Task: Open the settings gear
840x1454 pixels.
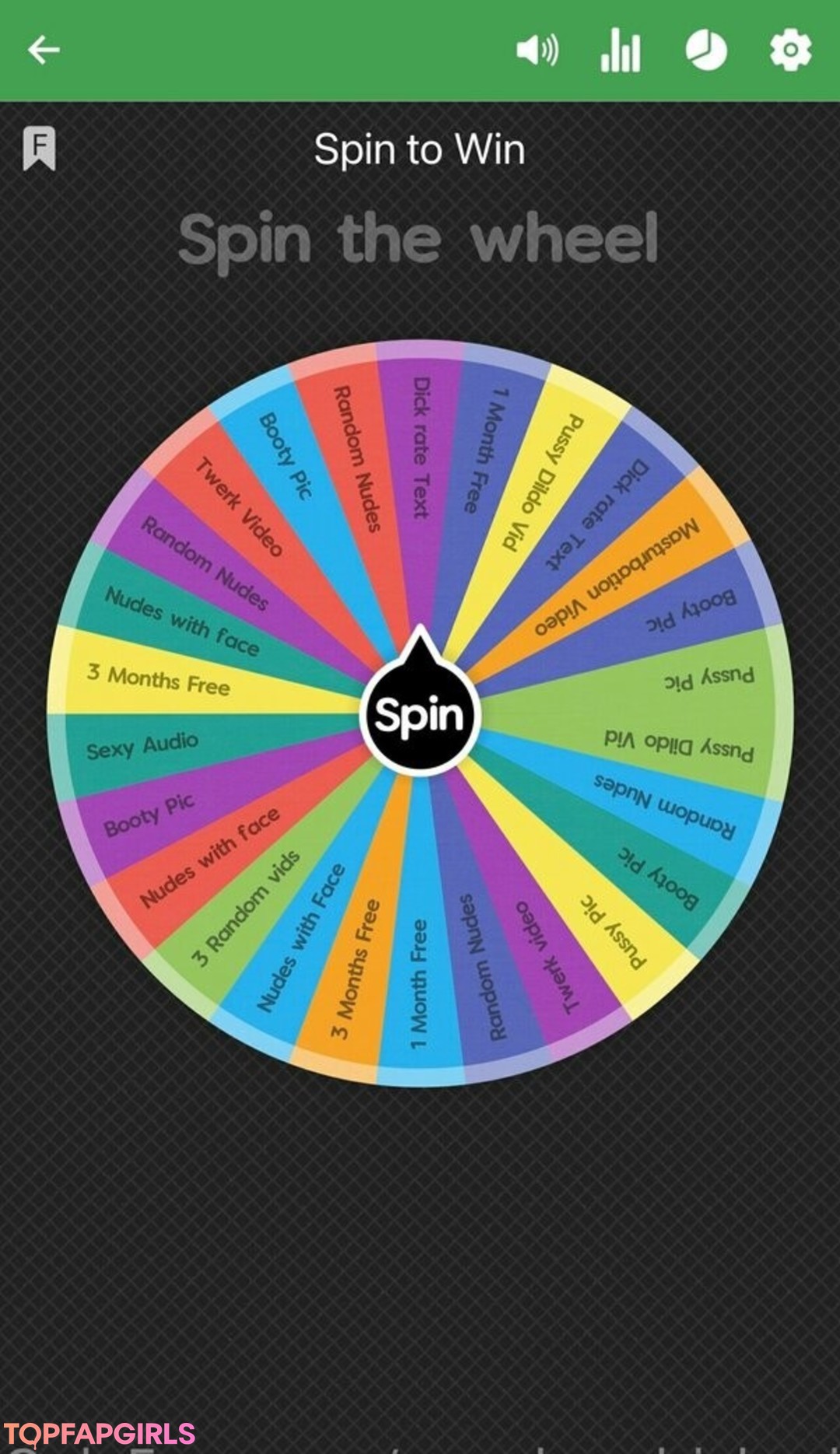Action: pyautogui.click(x=790, y=51)
